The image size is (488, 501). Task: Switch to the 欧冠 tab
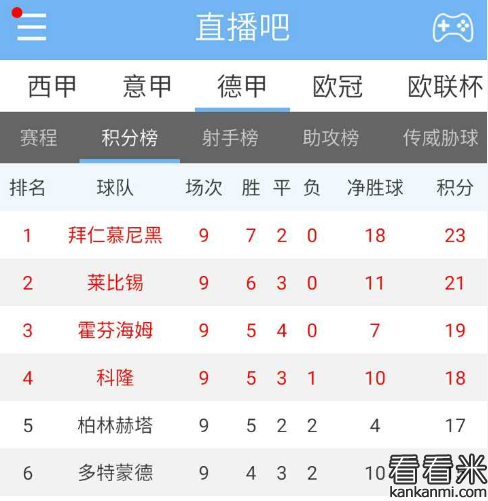click(337, 86)
